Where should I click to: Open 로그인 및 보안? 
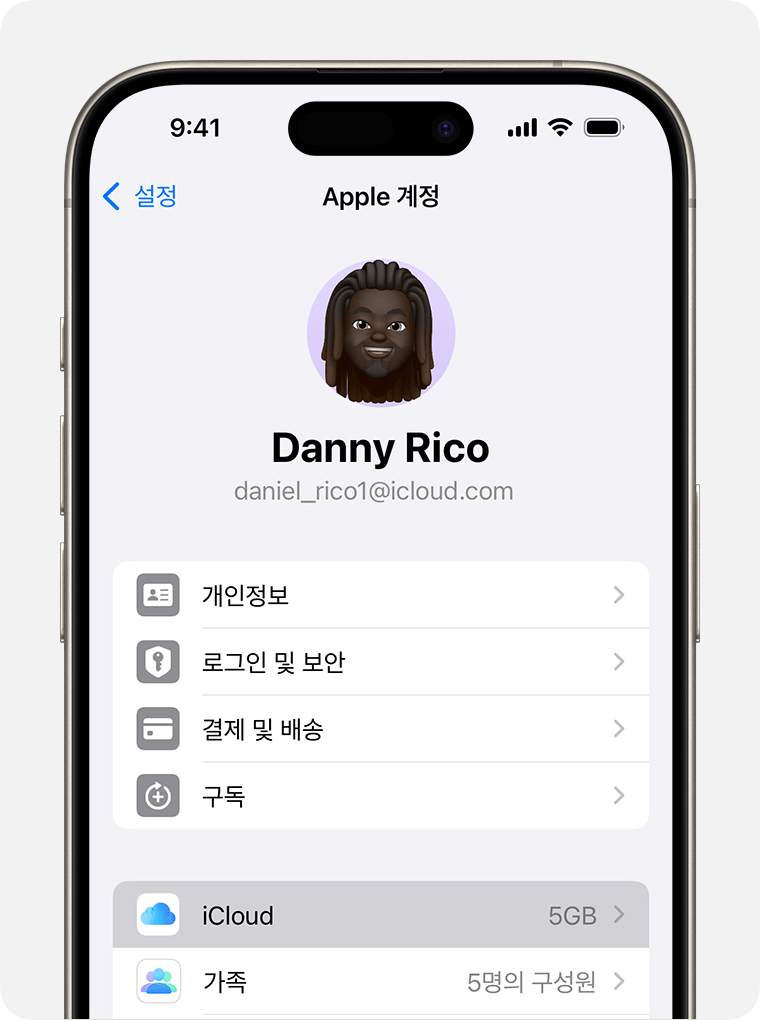pos(380,662)
